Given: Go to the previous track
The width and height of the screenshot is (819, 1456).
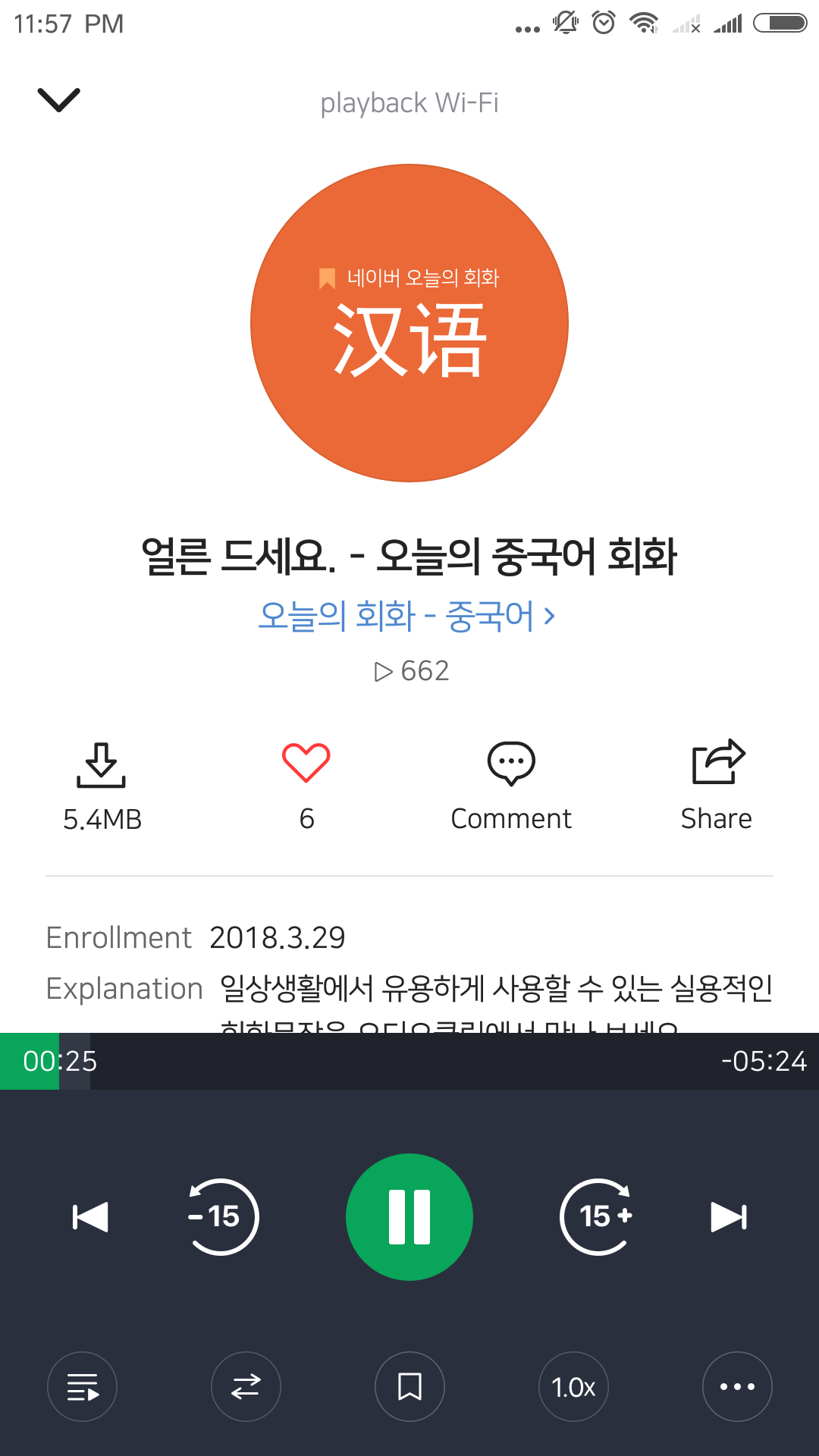Looking at the screenshot, I should (90, 1217).
